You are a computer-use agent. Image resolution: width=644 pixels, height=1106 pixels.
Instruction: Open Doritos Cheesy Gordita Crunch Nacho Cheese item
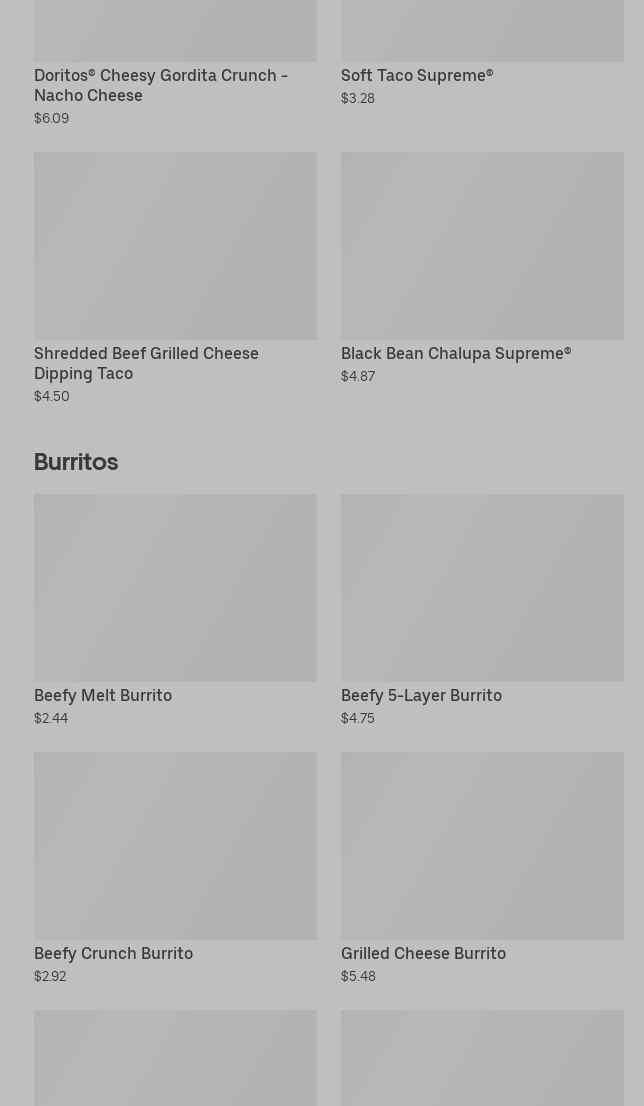(160, 85)
